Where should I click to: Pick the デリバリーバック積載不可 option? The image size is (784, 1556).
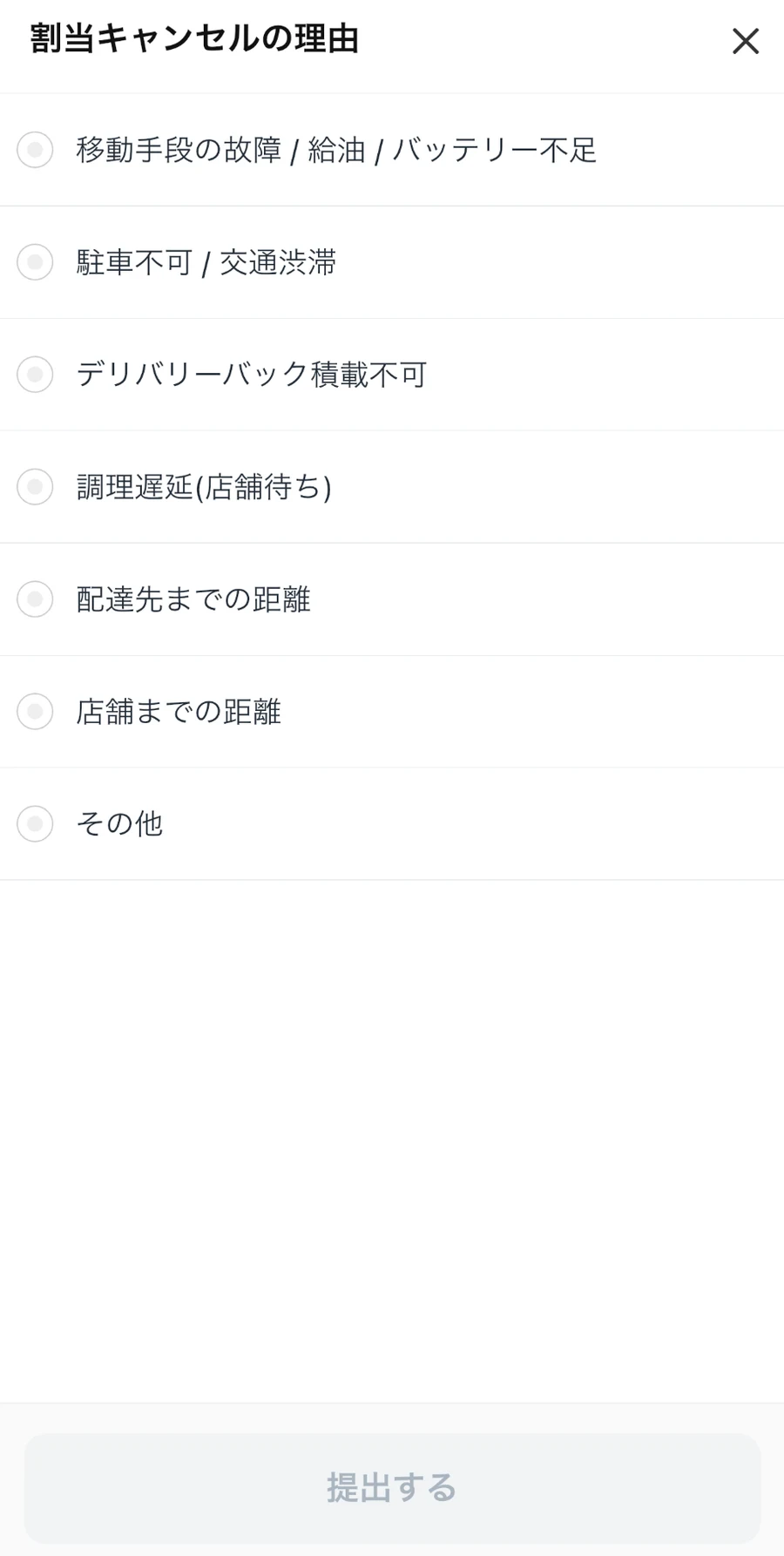(392, 375)
